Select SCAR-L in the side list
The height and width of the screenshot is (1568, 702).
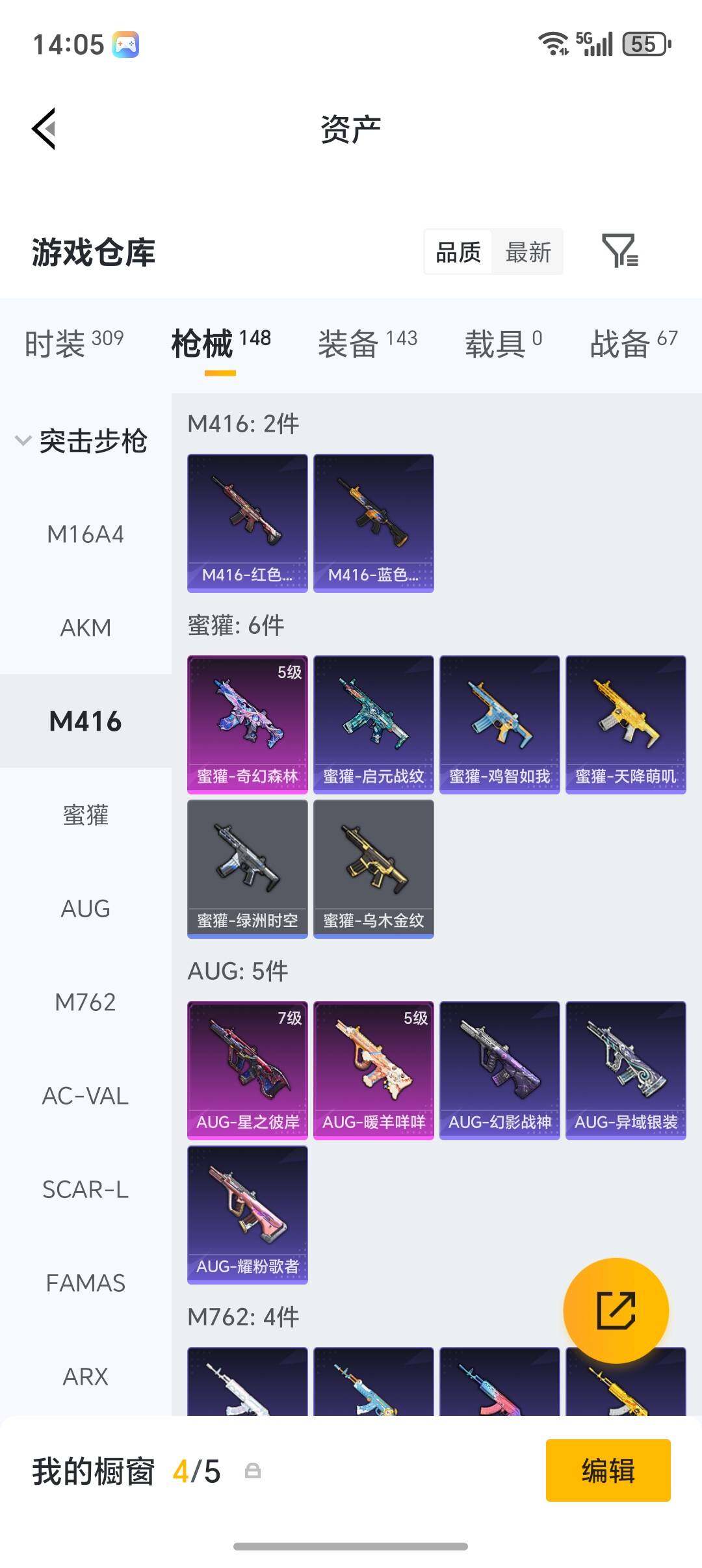pos(85,1190)
